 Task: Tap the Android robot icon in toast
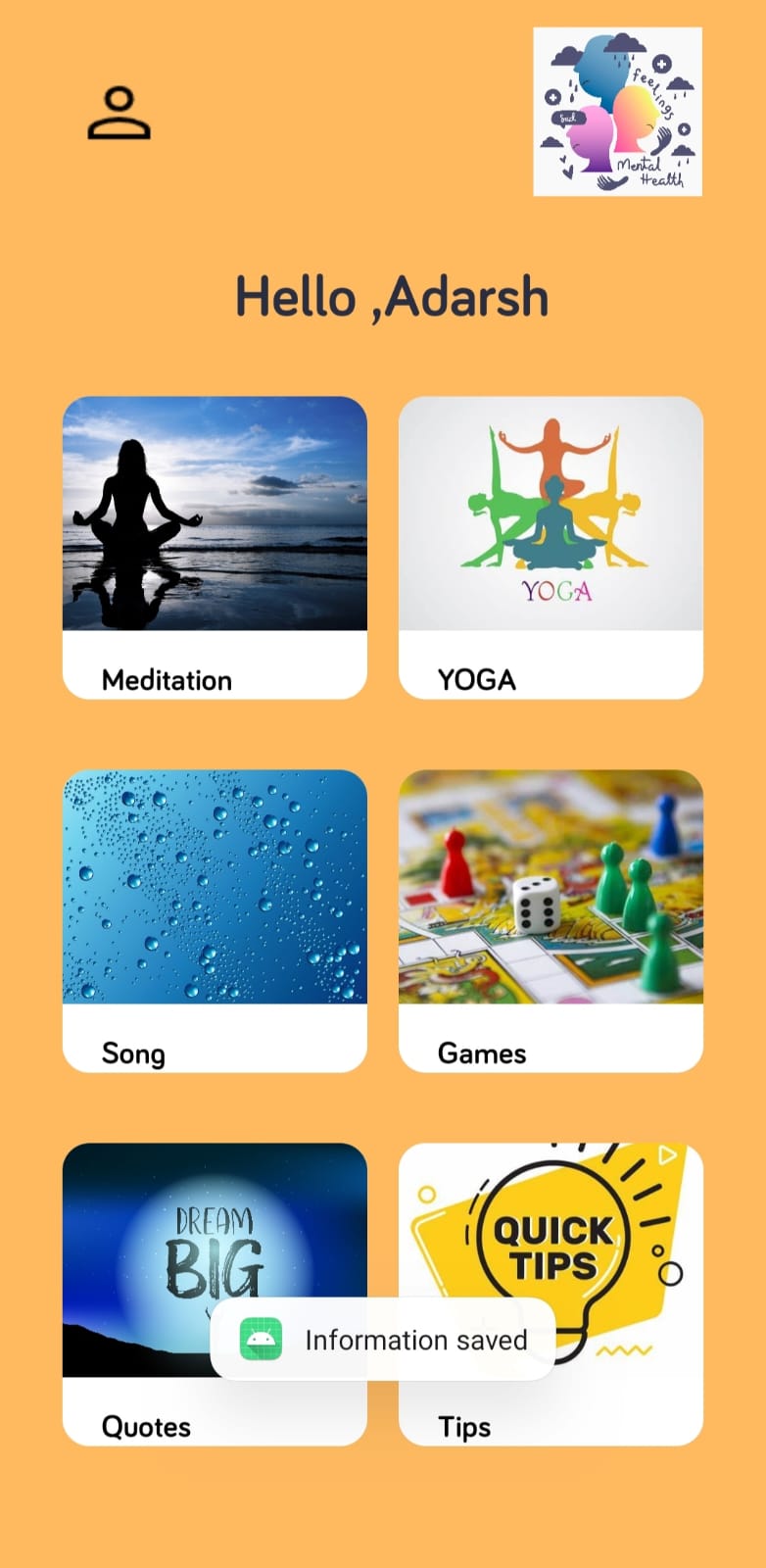[258, 1339]
